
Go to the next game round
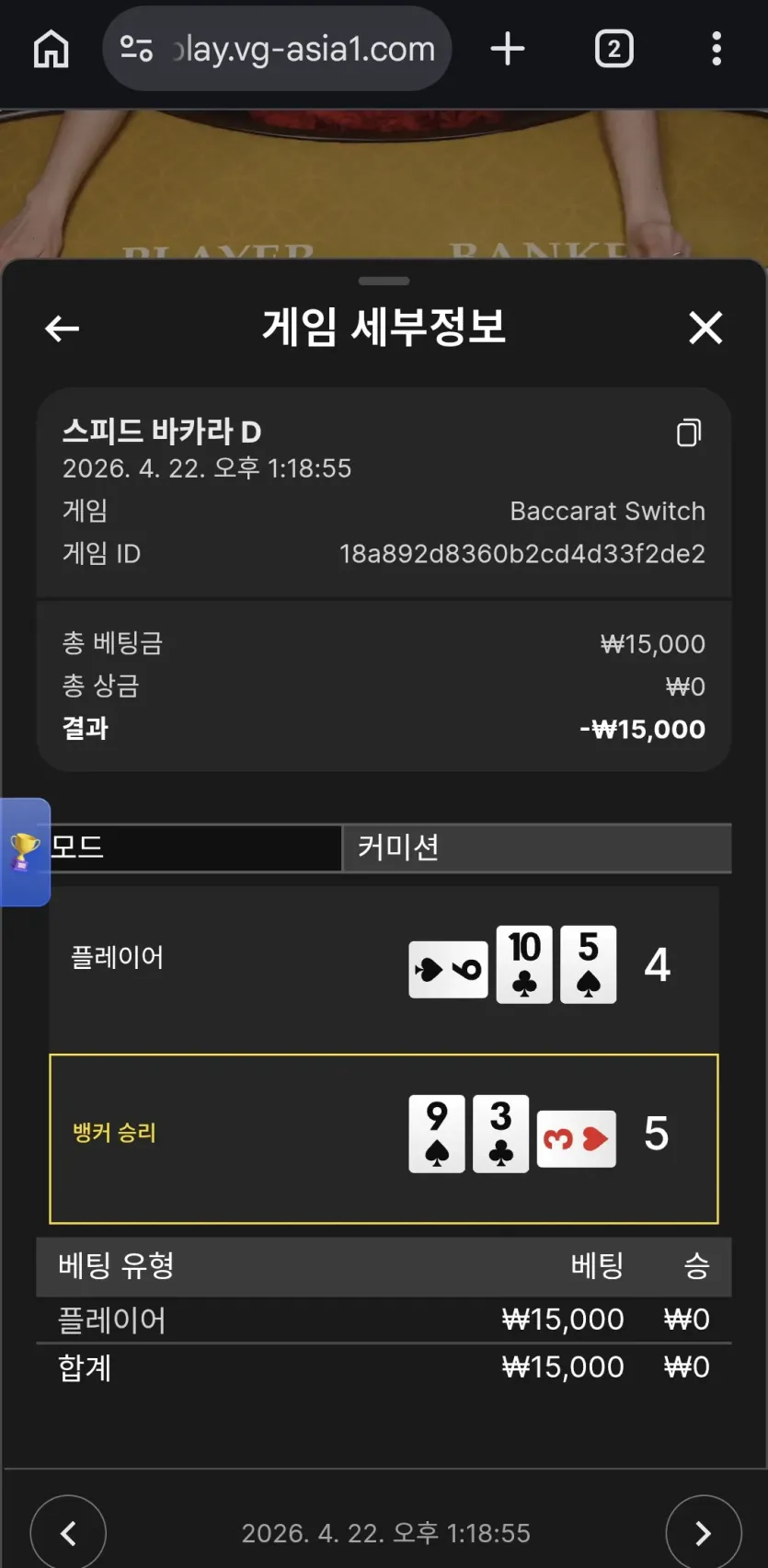pos(704,1533)
